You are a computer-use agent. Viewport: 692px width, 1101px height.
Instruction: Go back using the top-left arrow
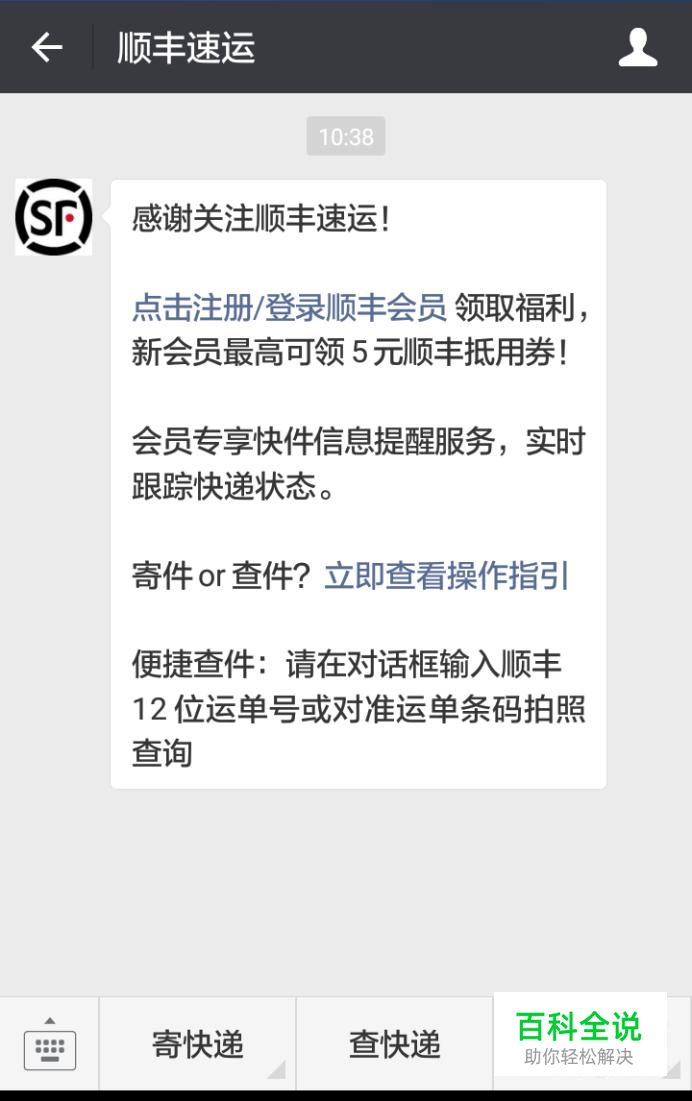46,47
